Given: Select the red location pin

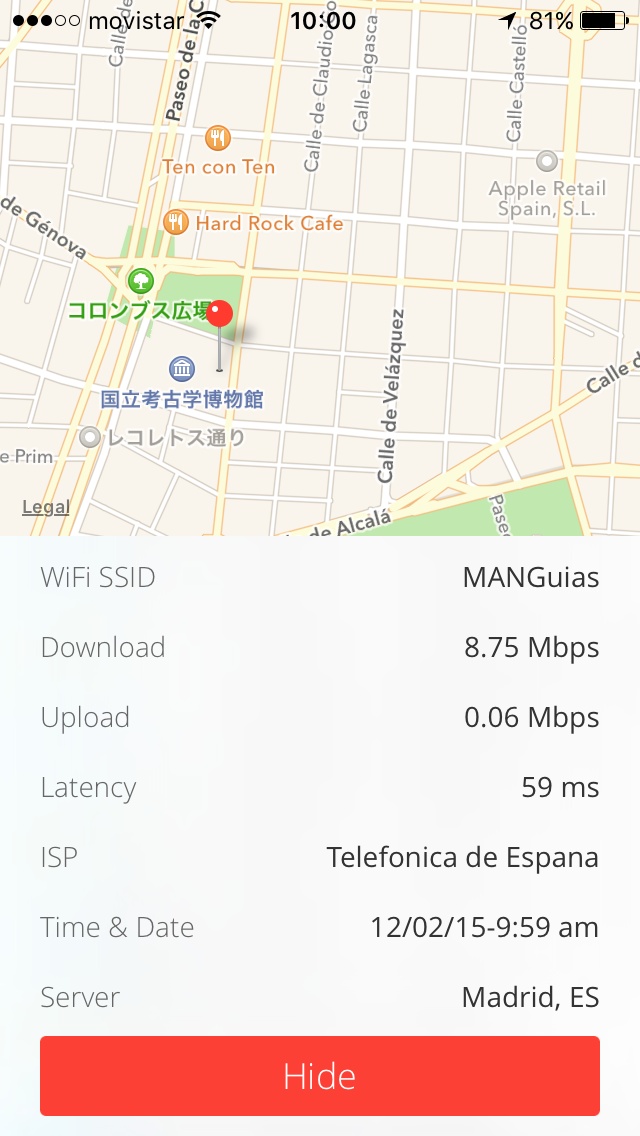Looking at the screenshot, I should [x=220, y=314].
